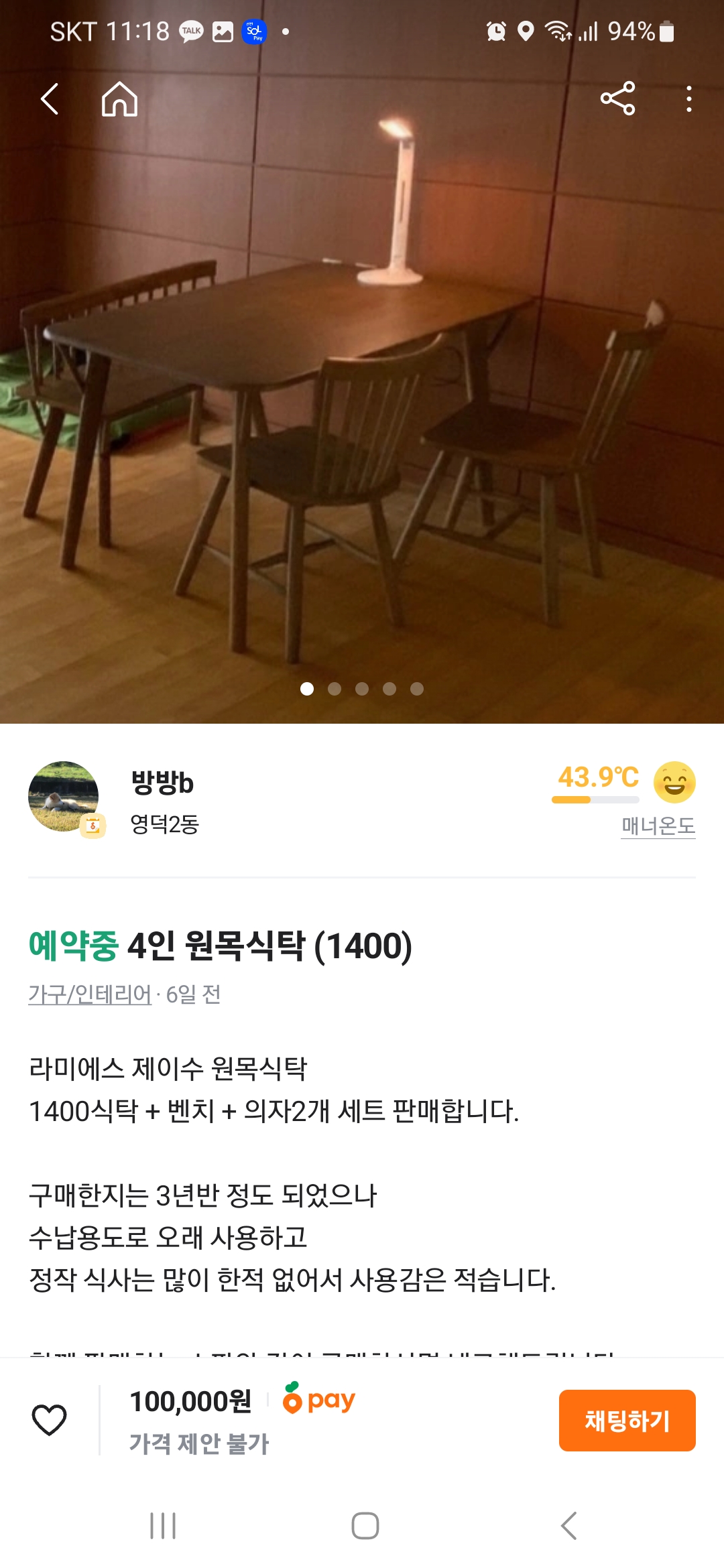This screenshot has height=1568, width=724.
Task: Browse the 가구/인테리어 category
Action: tap(90, 994)
